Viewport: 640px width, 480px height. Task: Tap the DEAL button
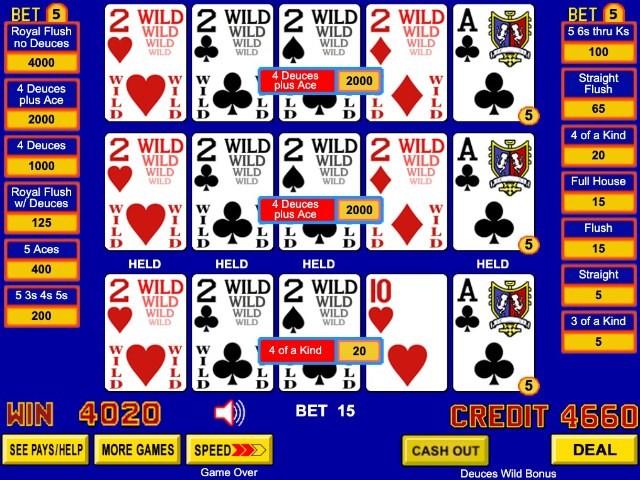pos(594,449)
